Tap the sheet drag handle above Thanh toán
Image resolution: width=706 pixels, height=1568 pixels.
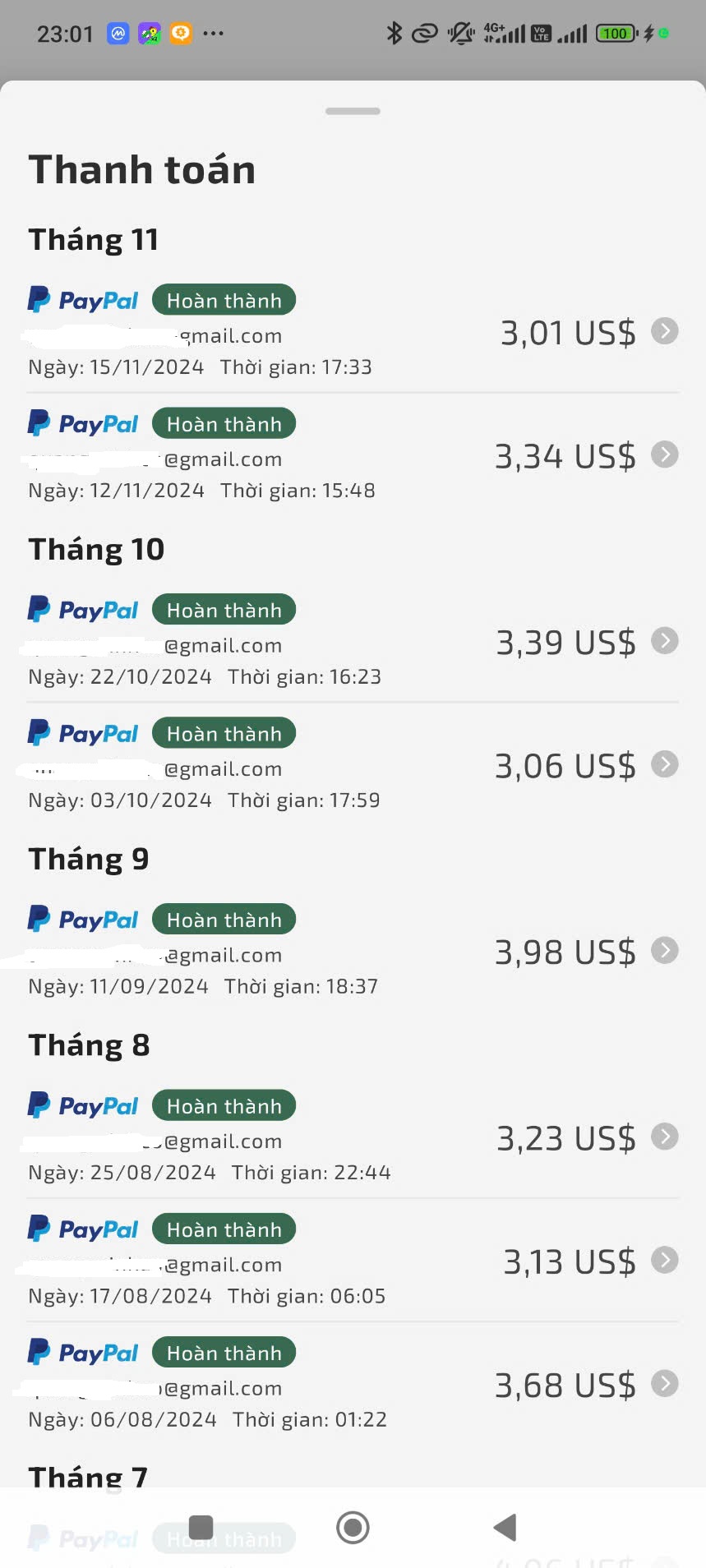(353, 111)
